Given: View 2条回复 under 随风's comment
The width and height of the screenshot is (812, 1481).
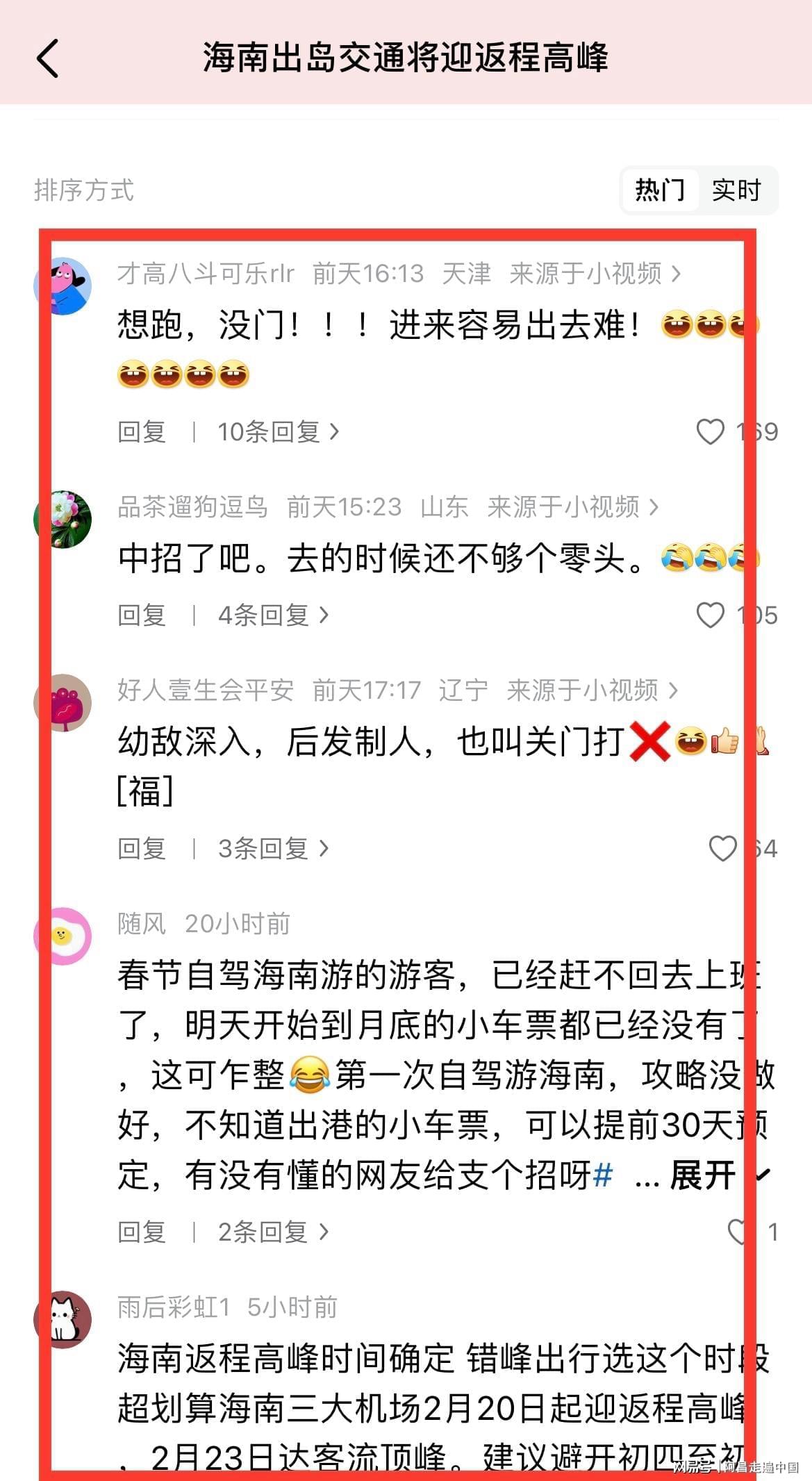Looking at the screenshot, I should (x=272, y=1232).
